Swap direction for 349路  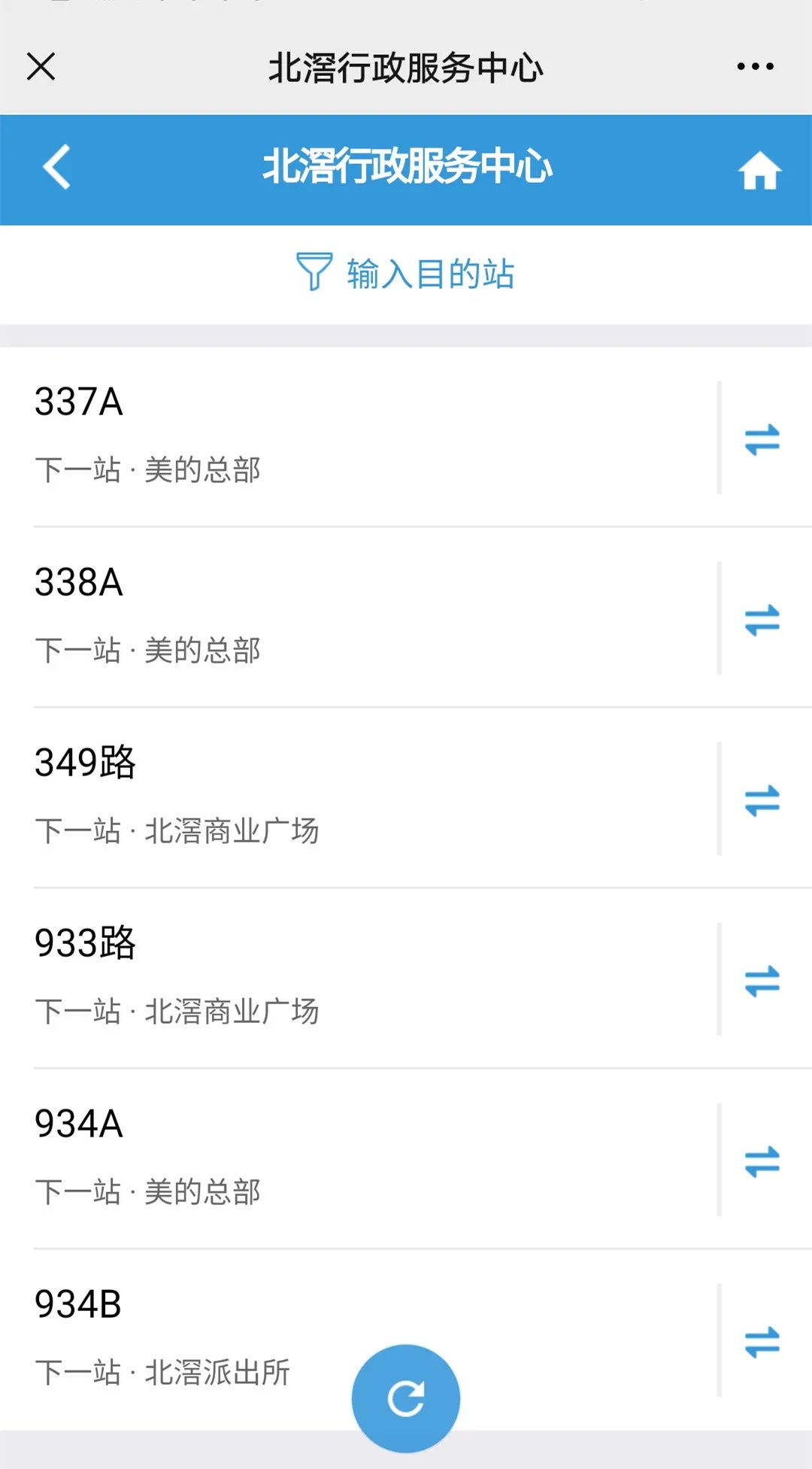point(762,800)
